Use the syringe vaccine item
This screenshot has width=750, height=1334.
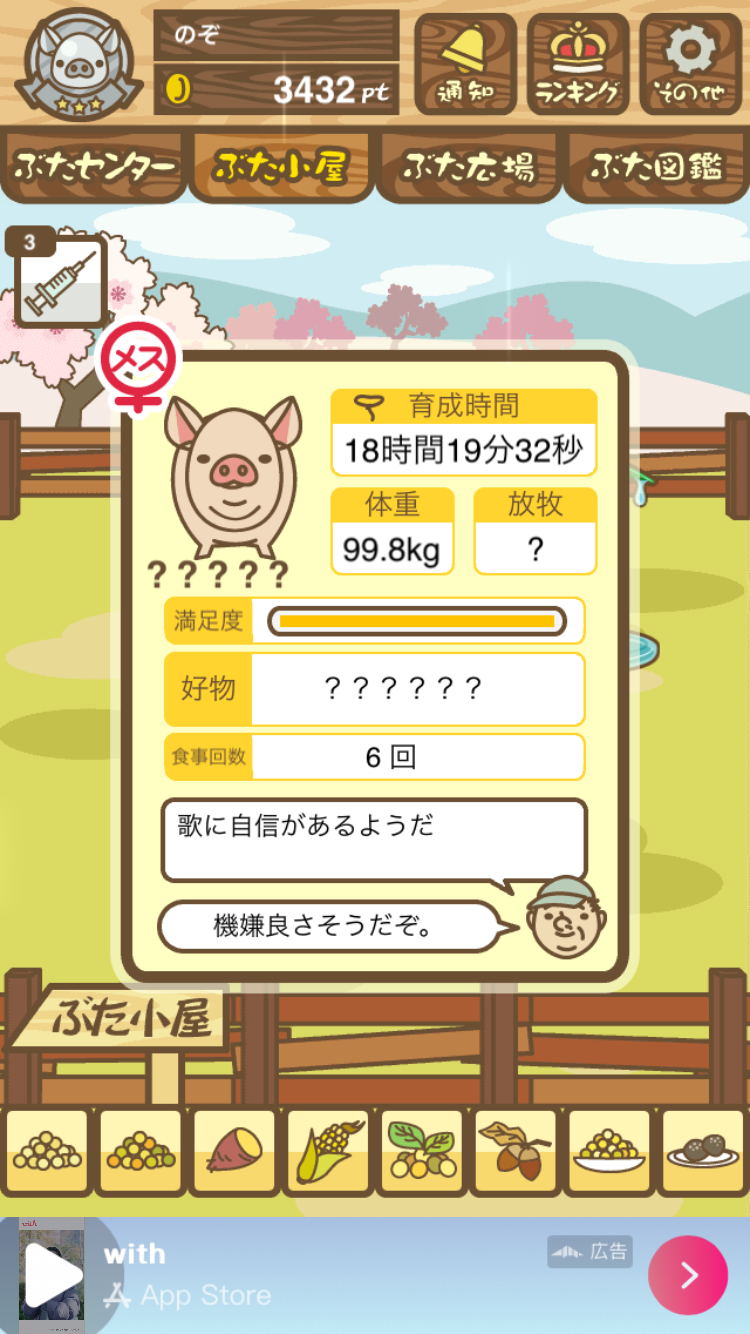point(60,283)
